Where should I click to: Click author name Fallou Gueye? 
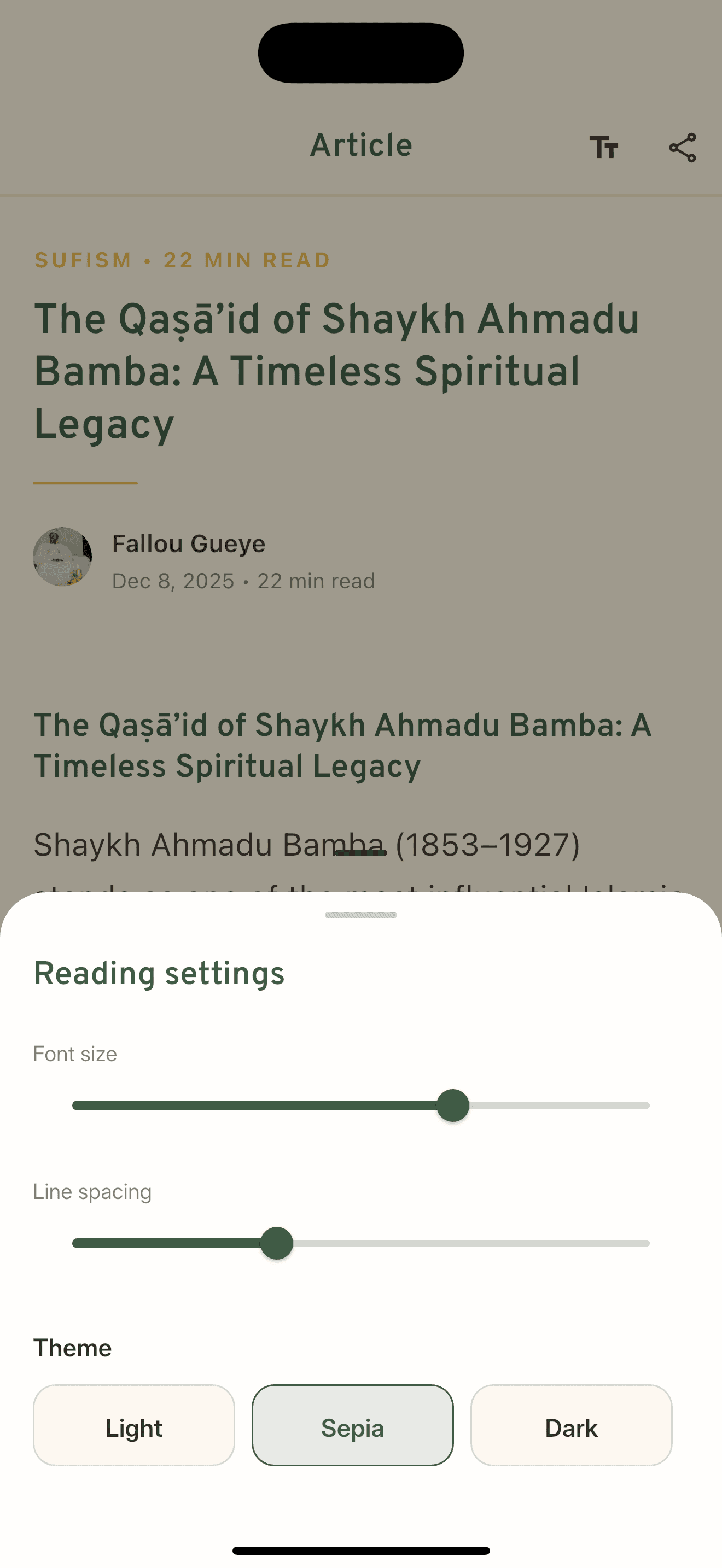tap(188, 543)
